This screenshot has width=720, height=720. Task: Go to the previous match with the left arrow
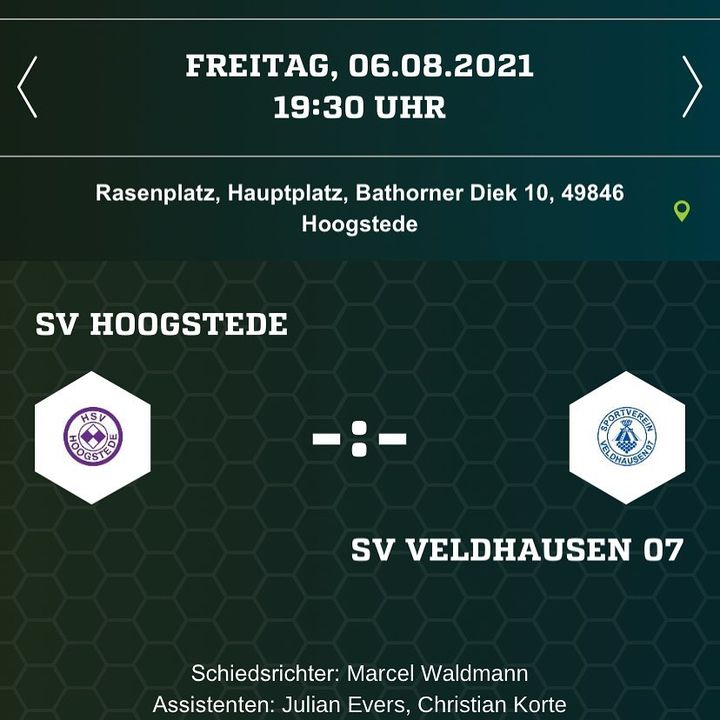(x=28, y=87)
